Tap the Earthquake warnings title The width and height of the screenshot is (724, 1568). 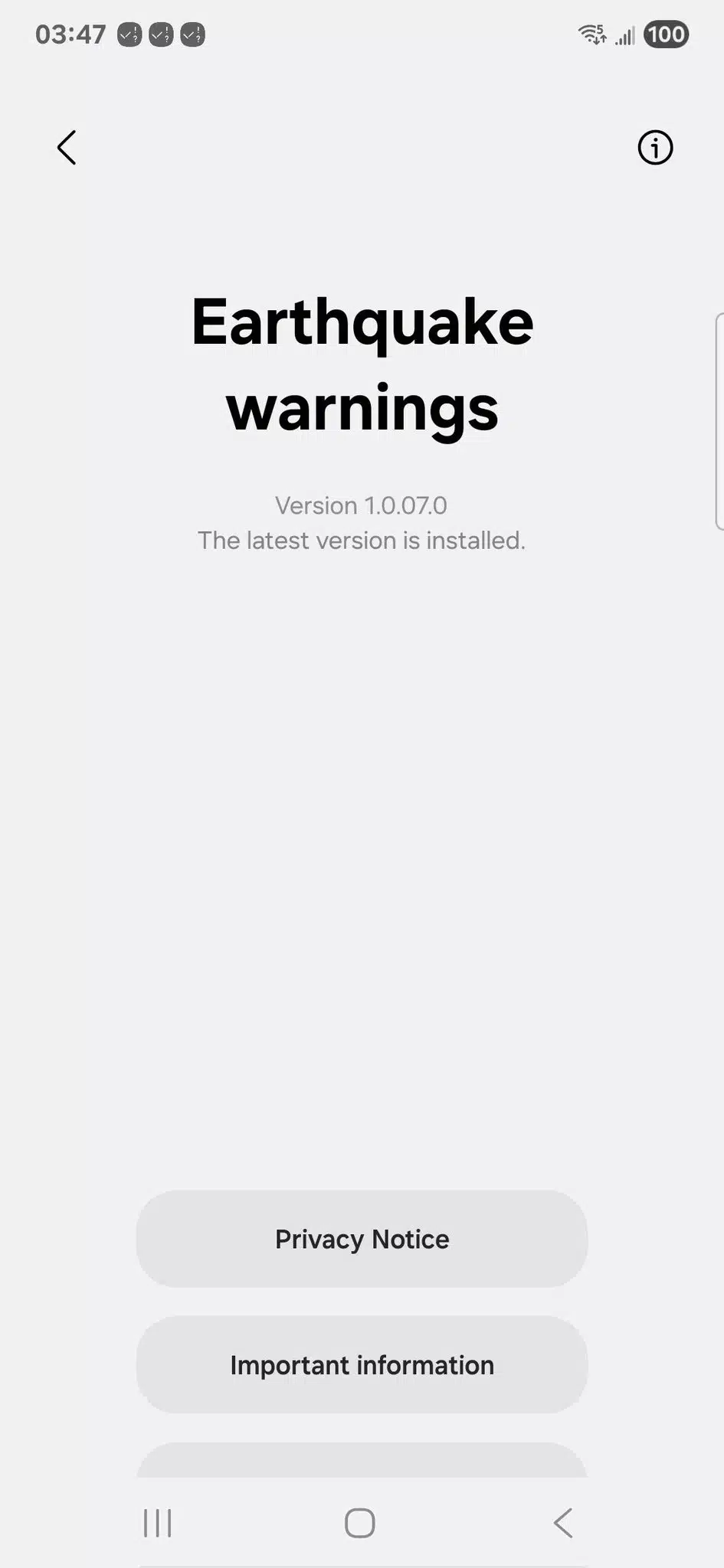(x=362, y=364)
